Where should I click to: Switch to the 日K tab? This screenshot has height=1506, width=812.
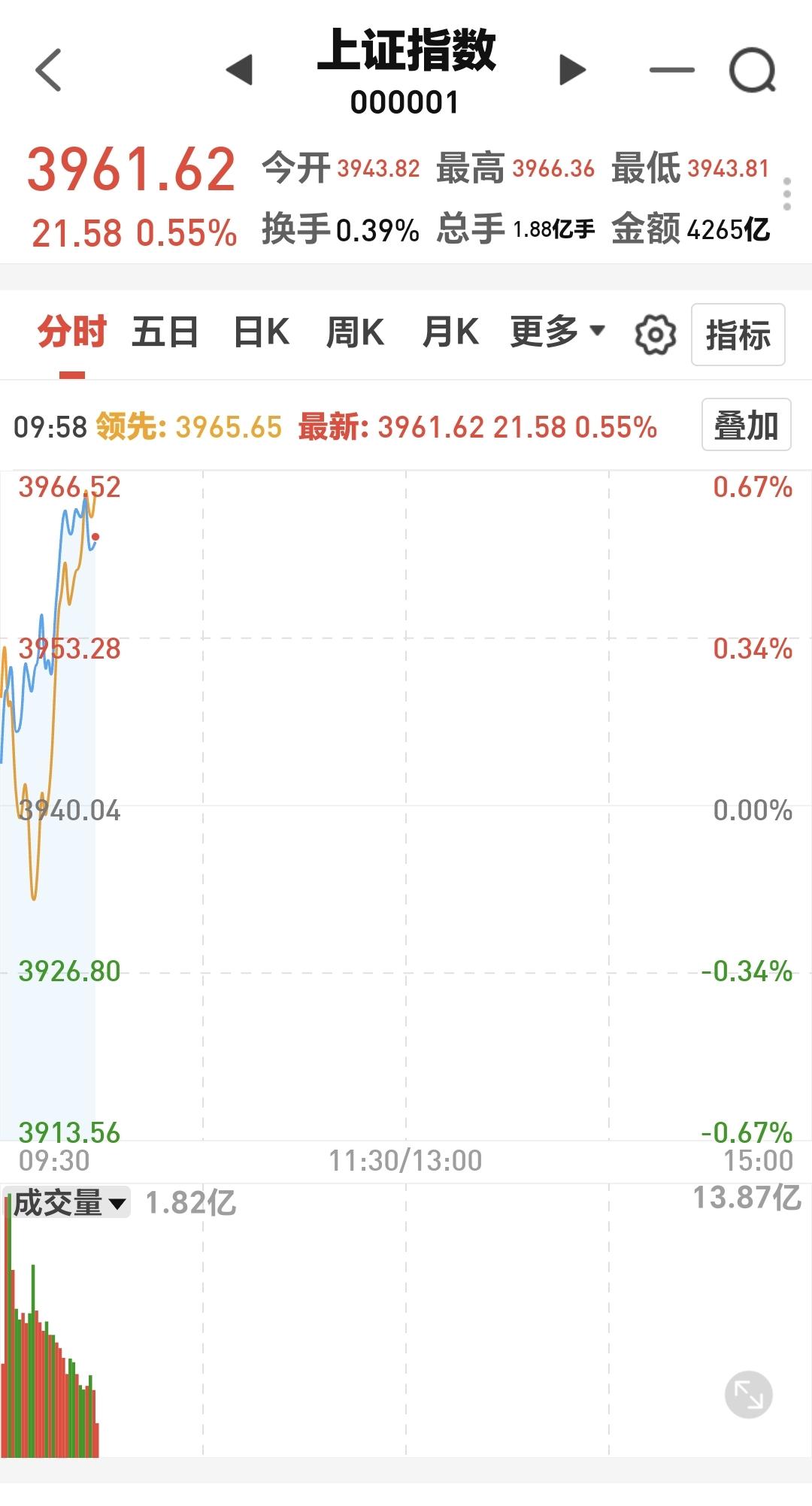click(262, 332)
